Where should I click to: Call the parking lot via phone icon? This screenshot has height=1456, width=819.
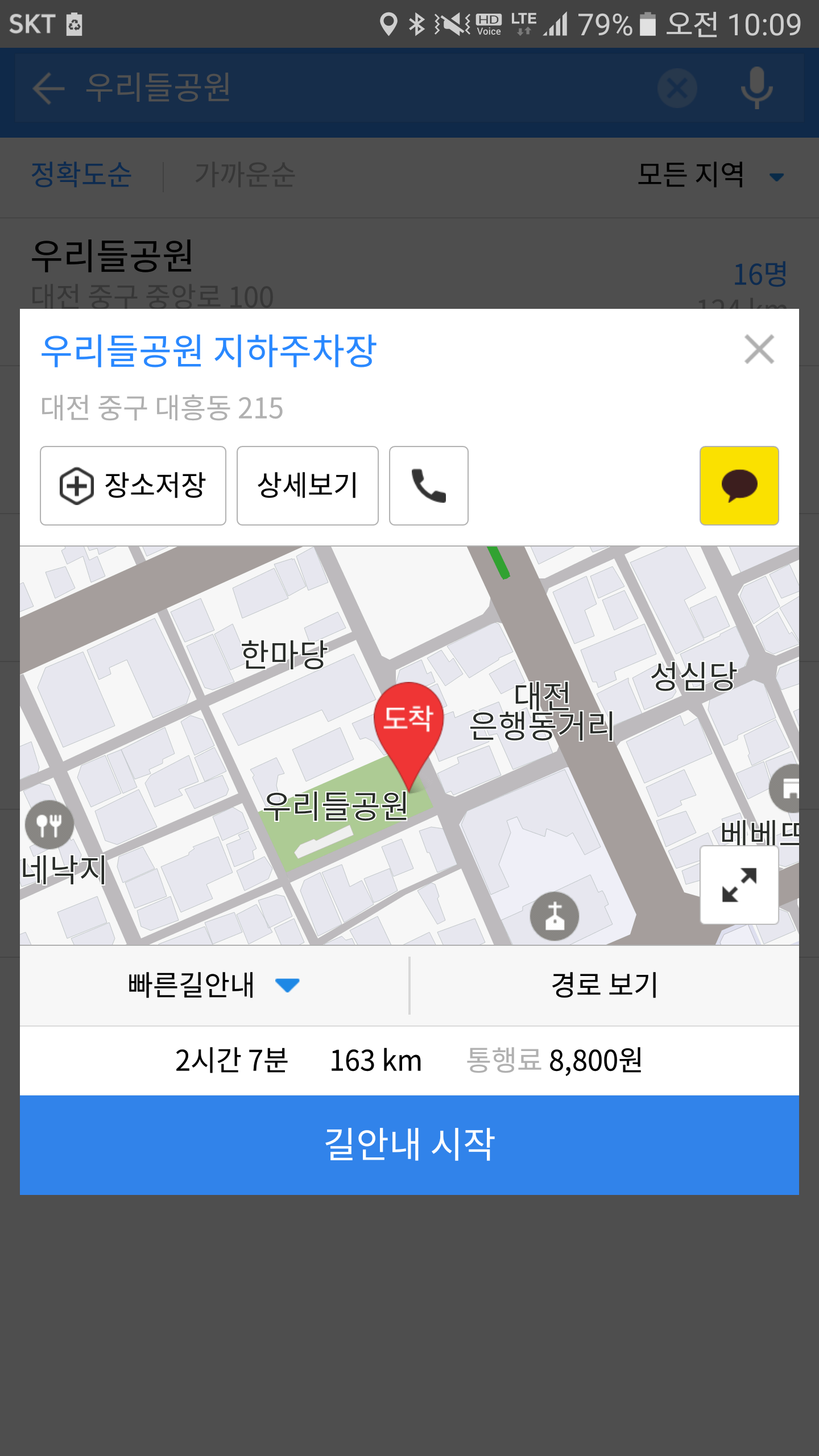click(x=429, y=486)
